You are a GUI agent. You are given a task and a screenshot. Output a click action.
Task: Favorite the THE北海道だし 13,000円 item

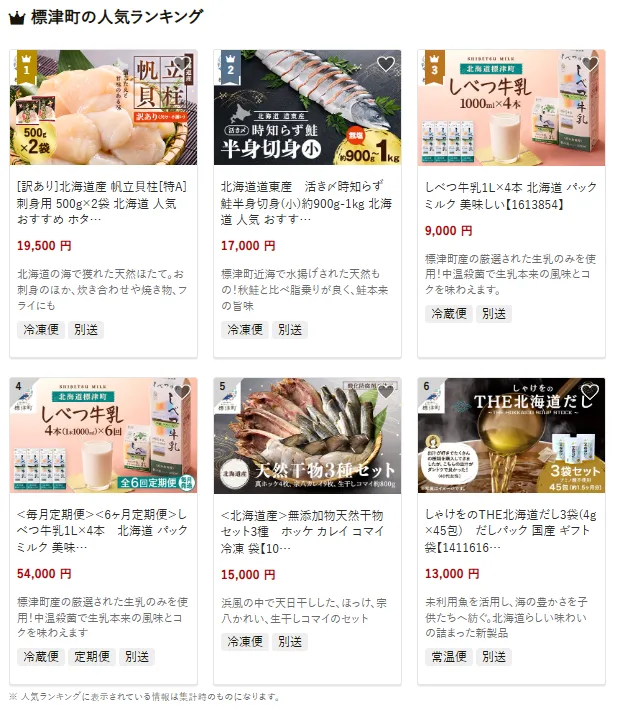point(590,393)
